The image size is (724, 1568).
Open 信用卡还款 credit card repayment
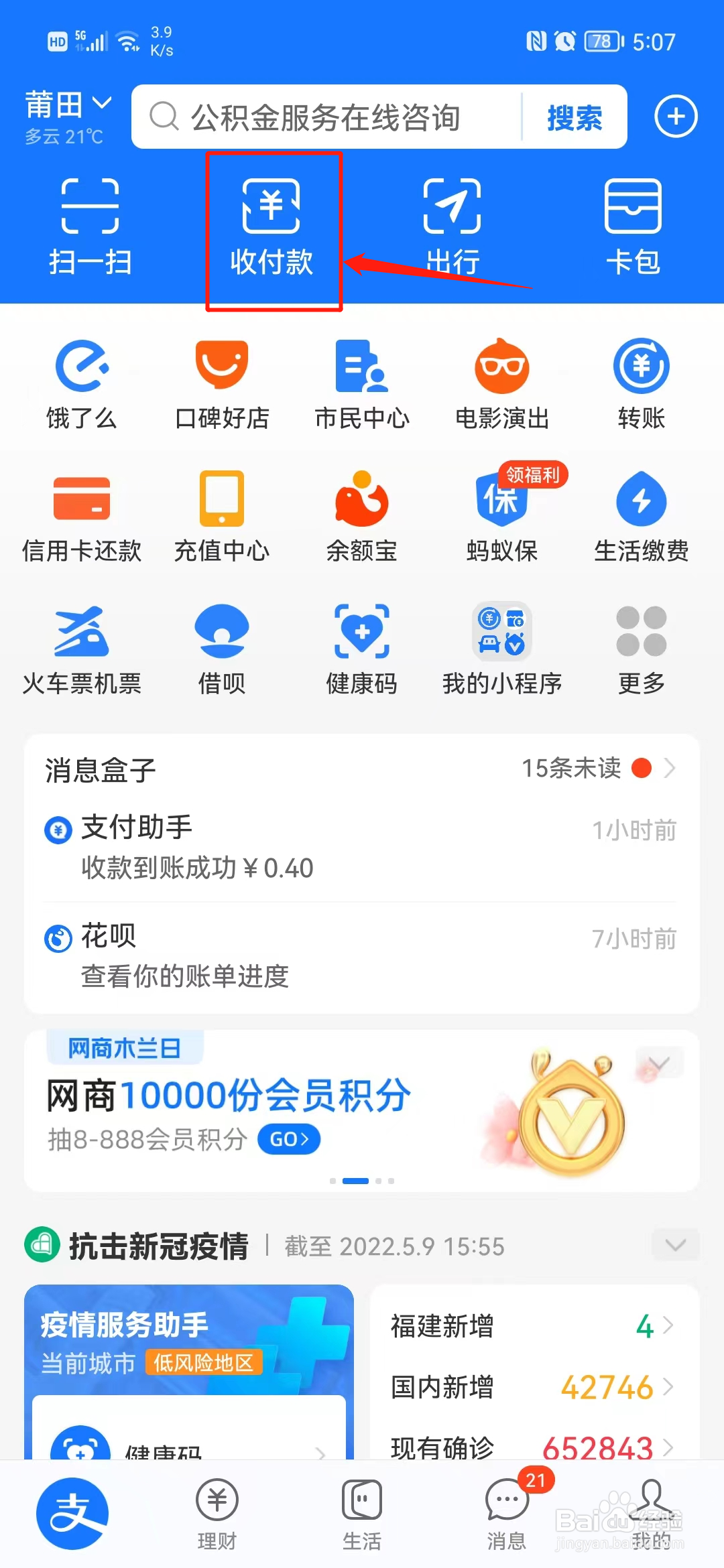click(82, 516)
